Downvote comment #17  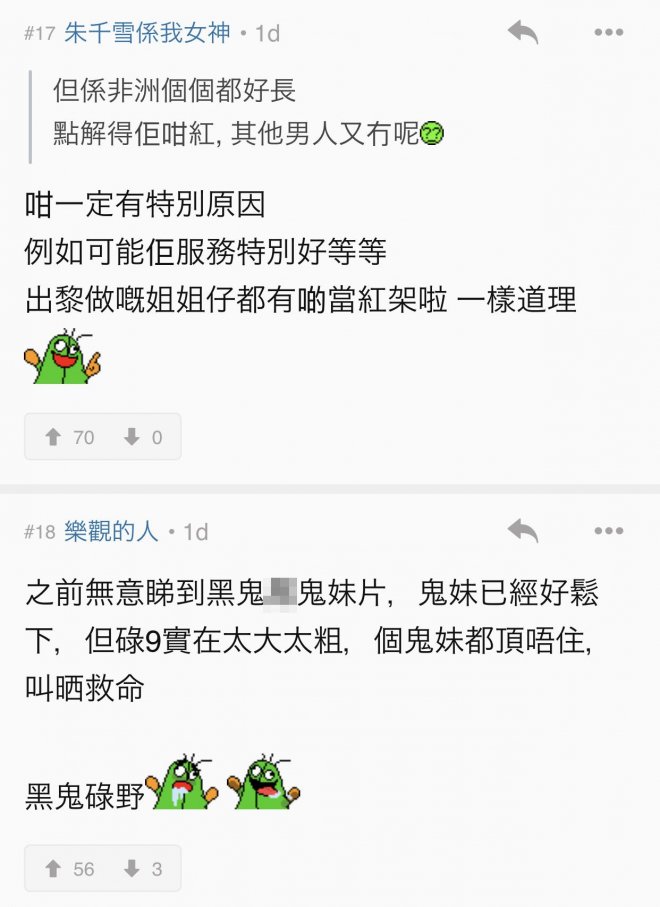[x=142, y=437]
